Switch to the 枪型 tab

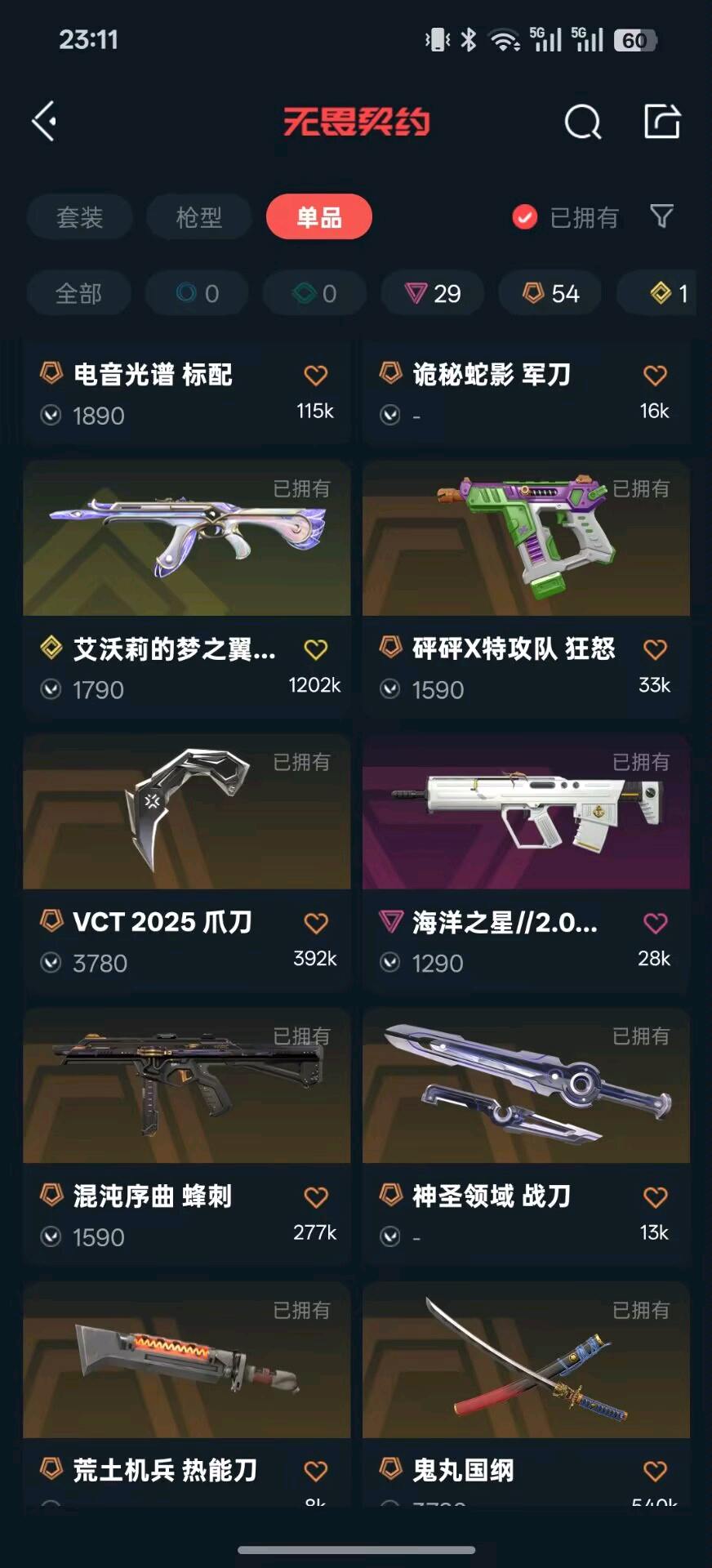click(198, 217)
